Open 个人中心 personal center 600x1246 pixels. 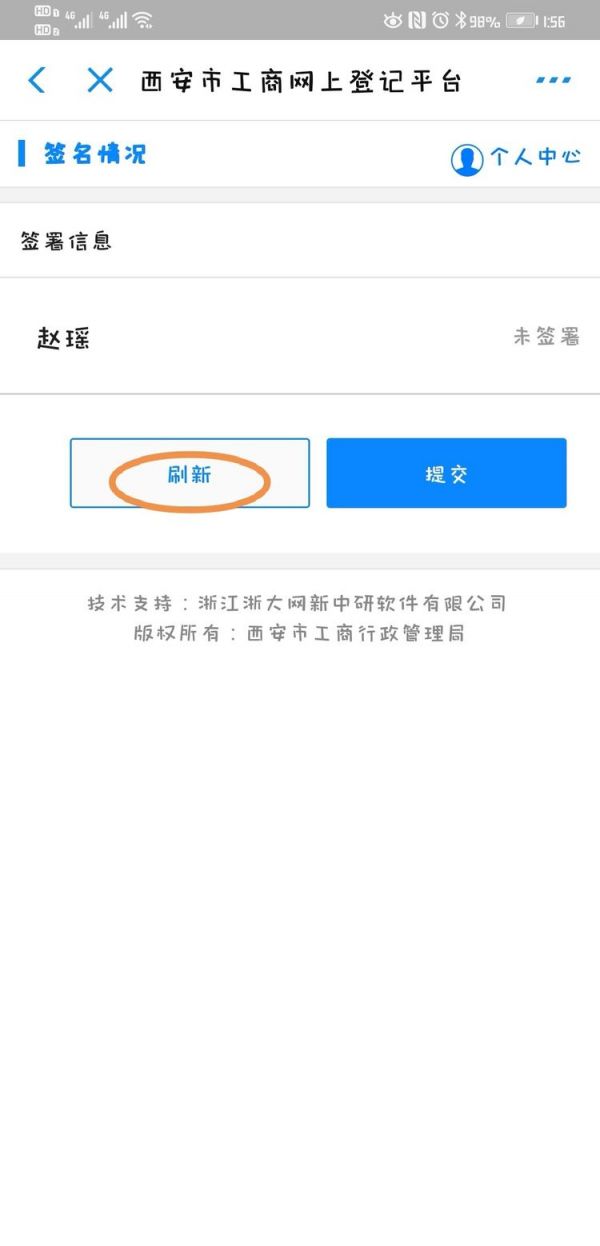[516, 158]
